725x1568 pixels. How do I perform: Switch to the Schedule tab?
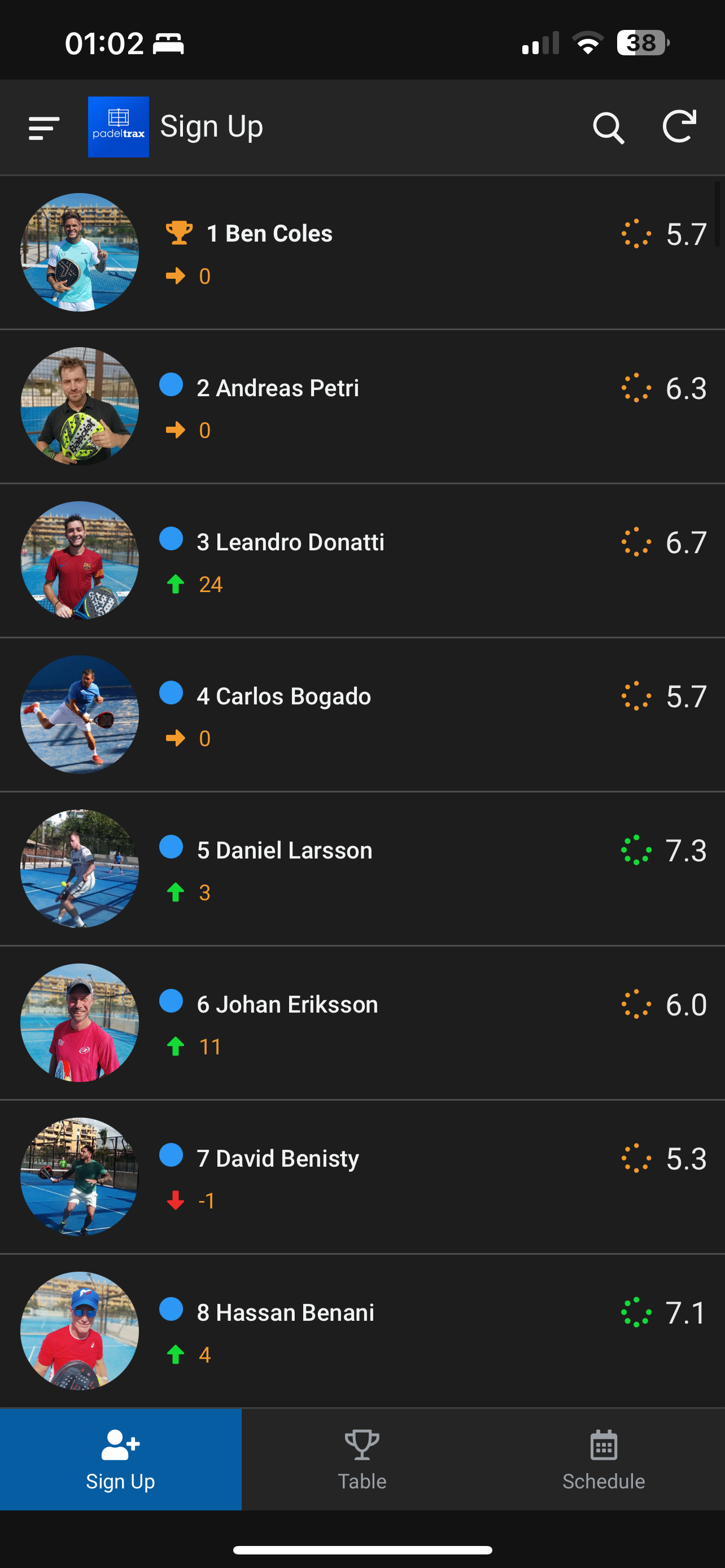point(603,1459)
